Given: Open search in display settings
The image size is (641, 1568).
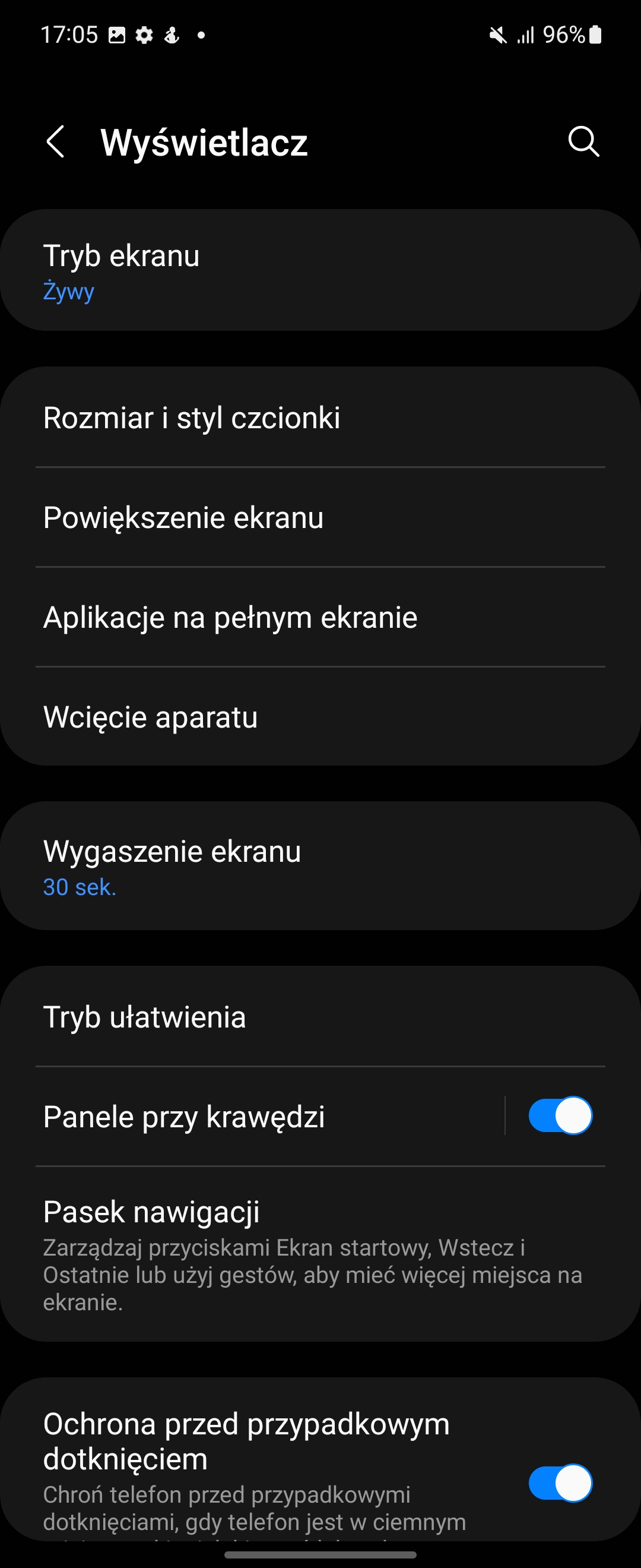Looking at the screenshot, I should (583, 143).
